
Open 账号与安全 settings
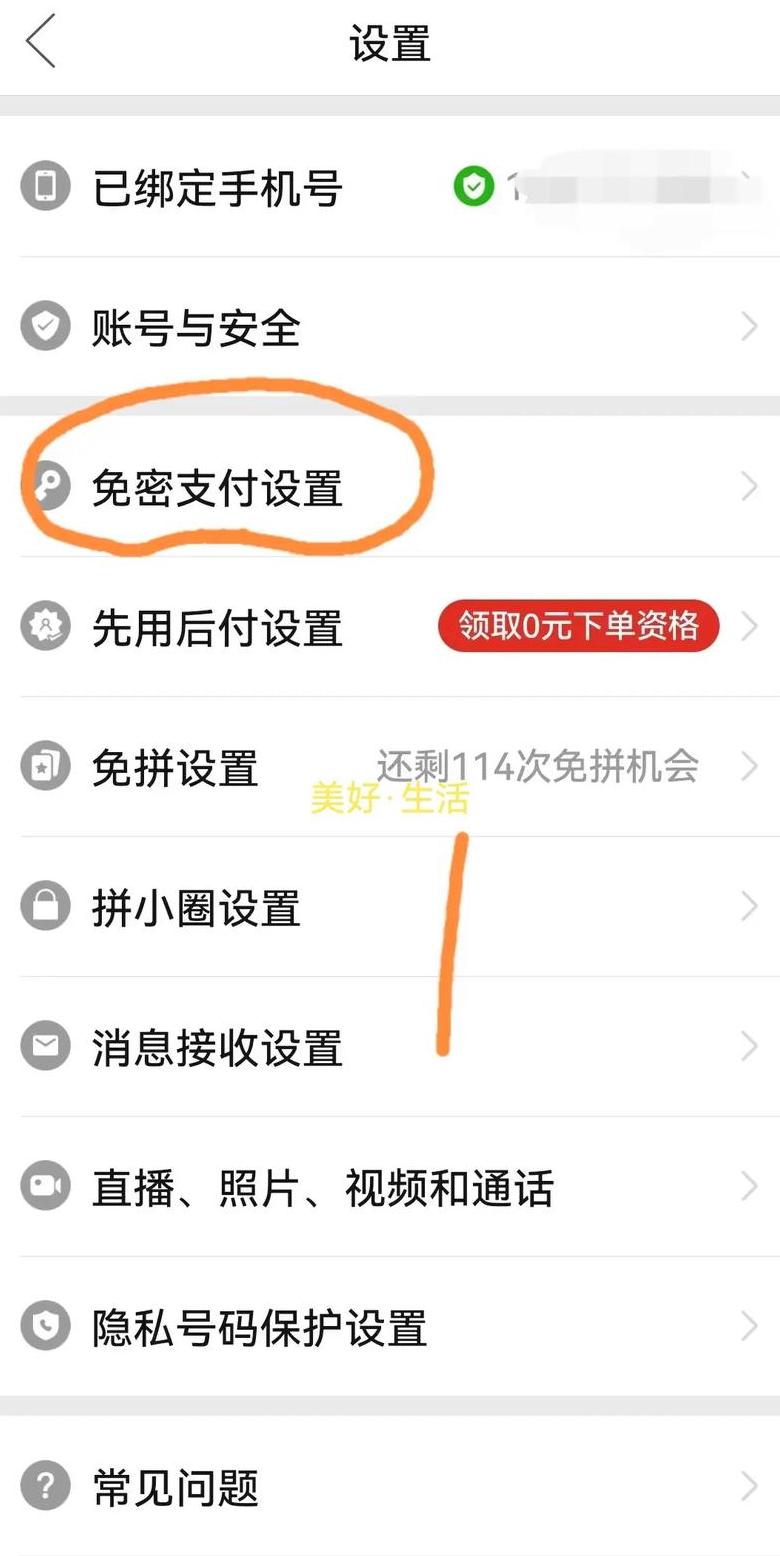[390, 327]
